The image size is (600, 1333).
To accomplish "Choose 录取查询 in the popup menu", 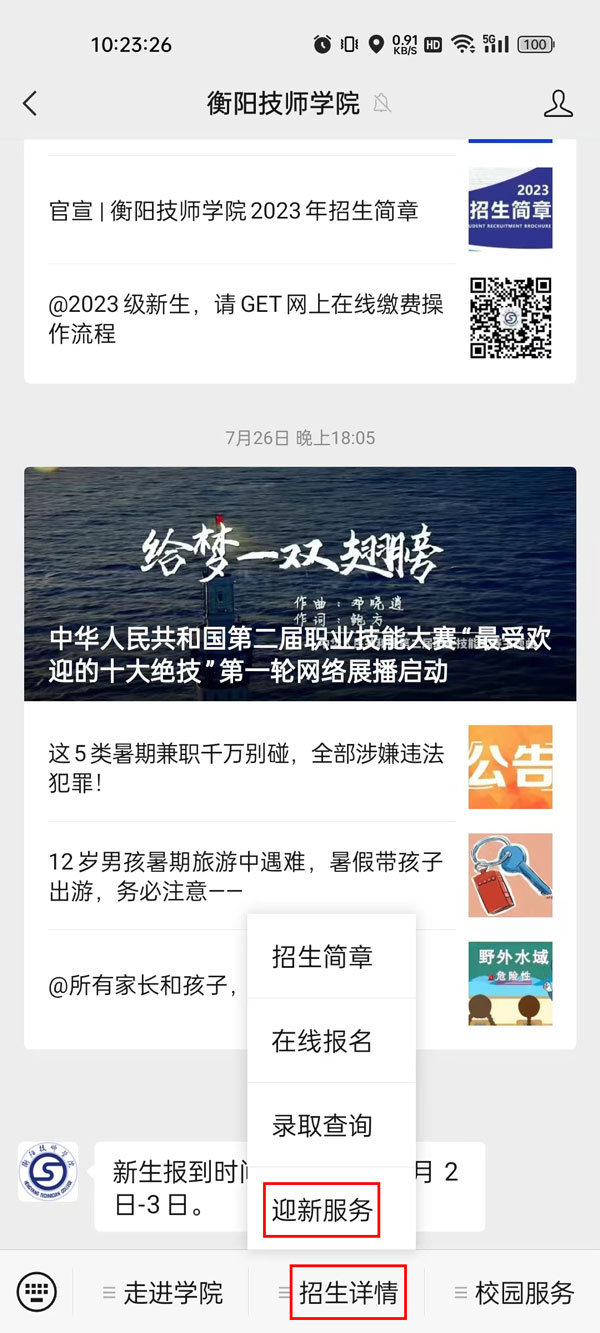I will pyautogui.click(x=322, y=1125).
